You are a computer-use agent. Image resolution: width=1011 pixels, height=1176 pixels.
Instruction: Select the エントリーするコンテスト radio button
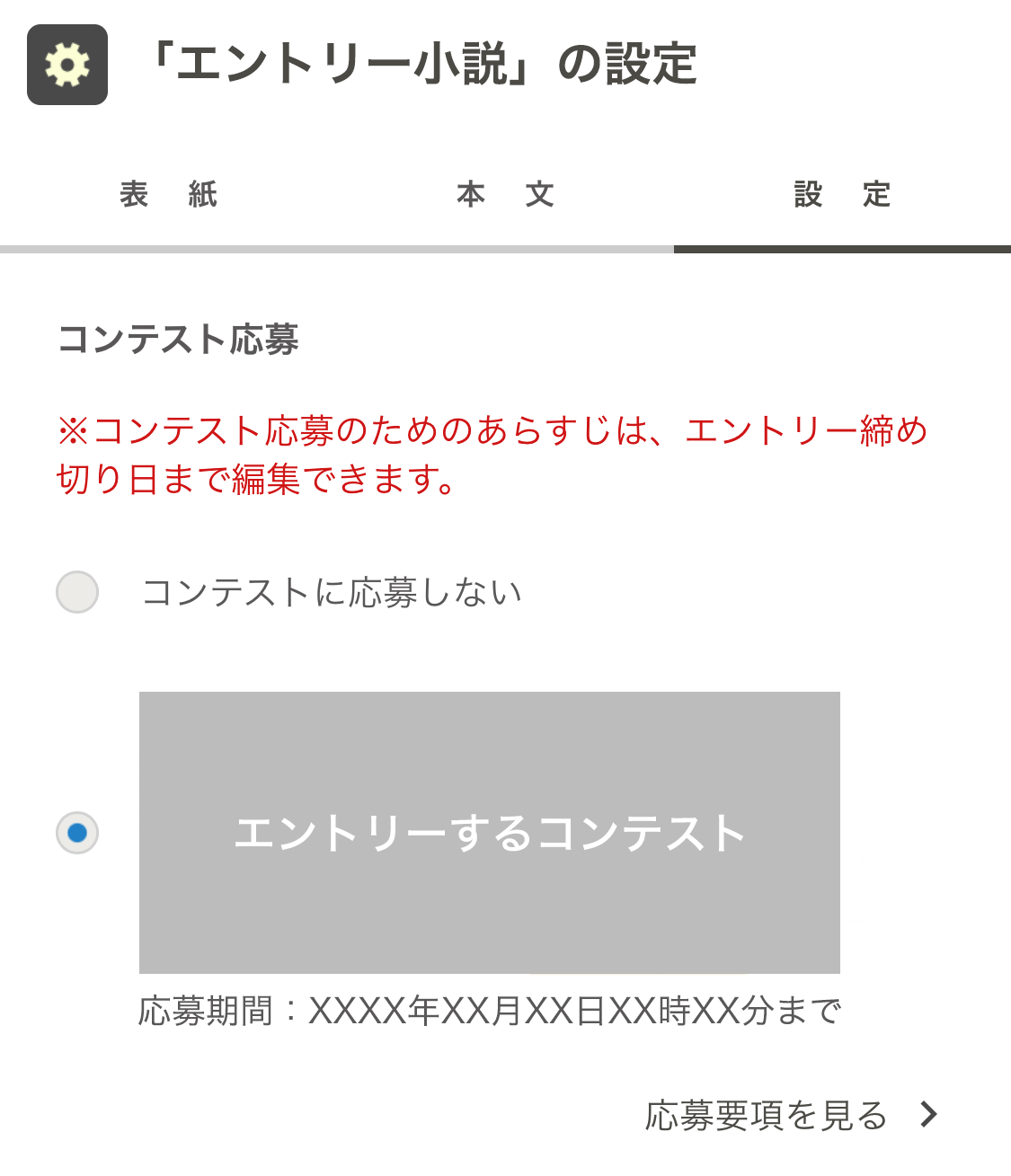click(77, 833)
